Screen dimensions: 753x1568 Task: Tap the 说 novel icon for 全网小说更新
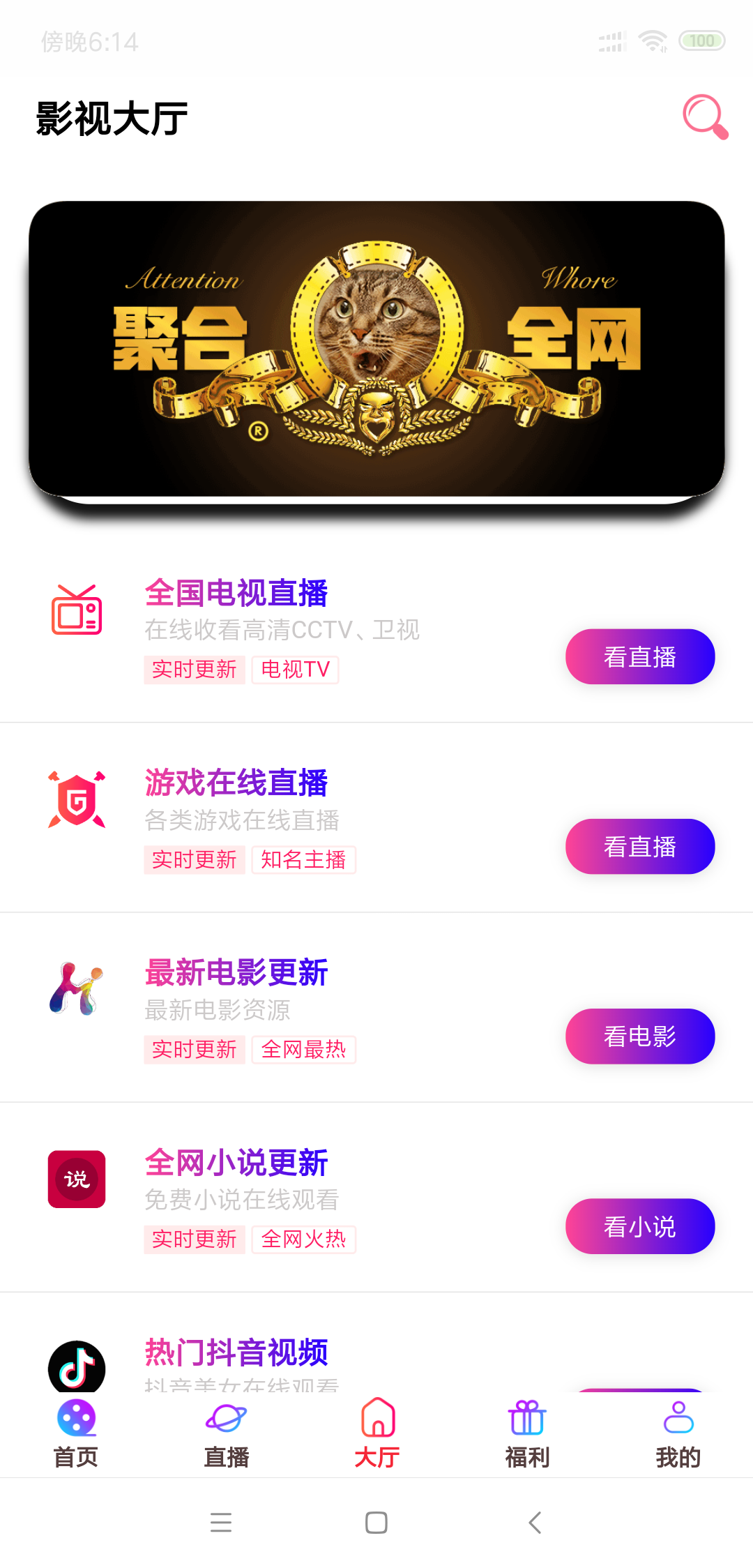click(x=77, y=1179)
